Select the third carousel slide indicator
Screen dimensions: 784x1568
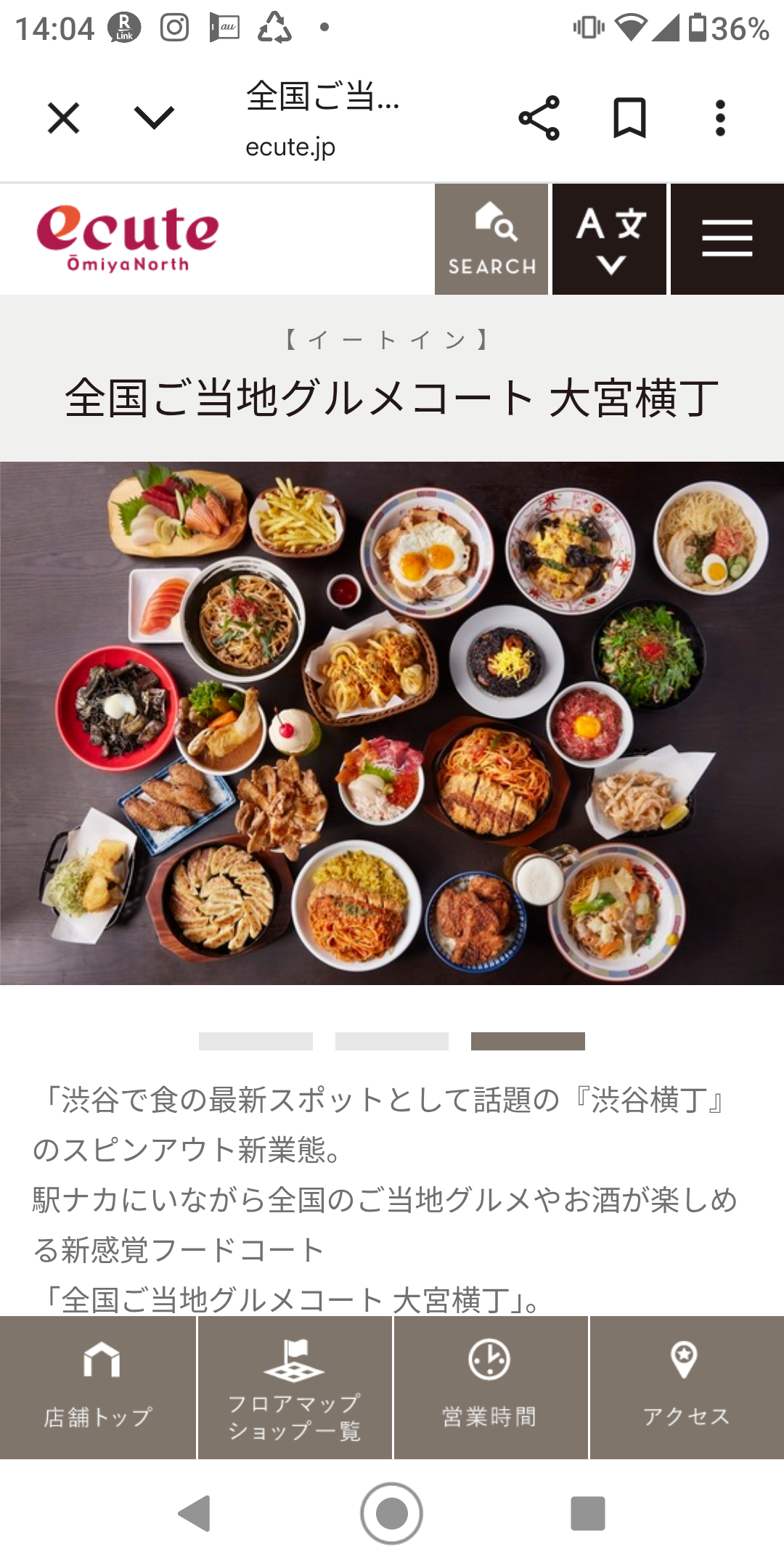[x=528, y=1041]
